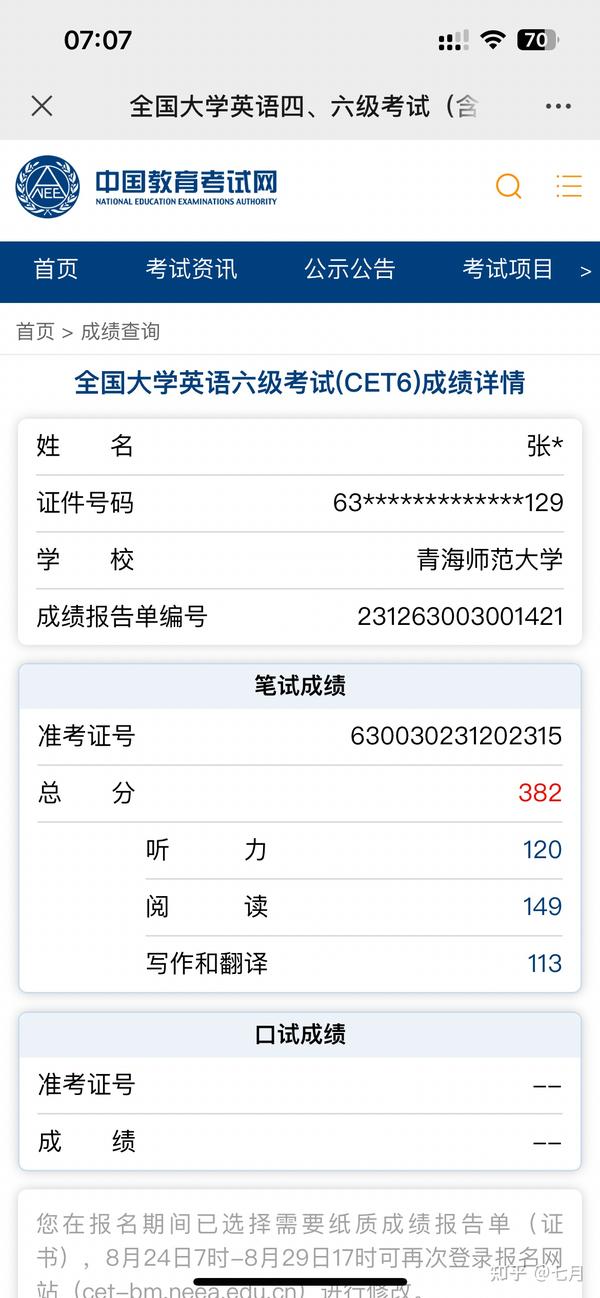Open the 首页 breadcrumb link
Viewport: 600px width, 1298px height.
pos(35,331)
